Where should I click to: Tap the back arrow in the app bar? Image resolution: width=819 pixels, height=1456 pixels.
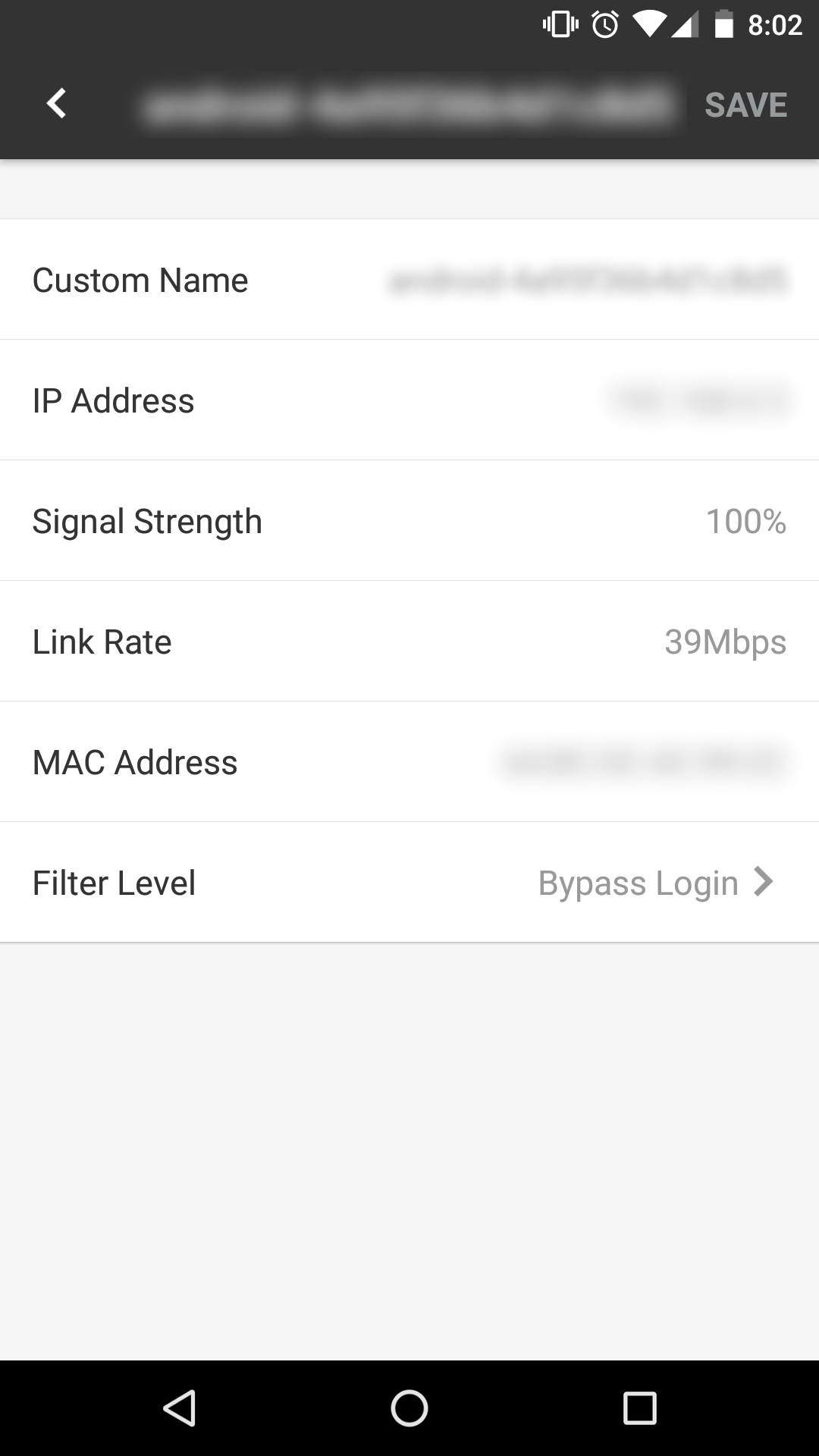[x=56, y=104]
